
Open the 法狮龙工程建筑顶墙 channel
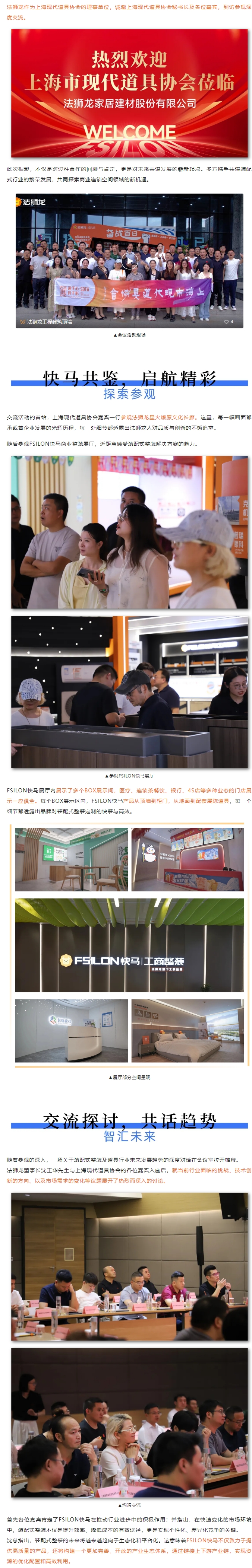(49, 321)
